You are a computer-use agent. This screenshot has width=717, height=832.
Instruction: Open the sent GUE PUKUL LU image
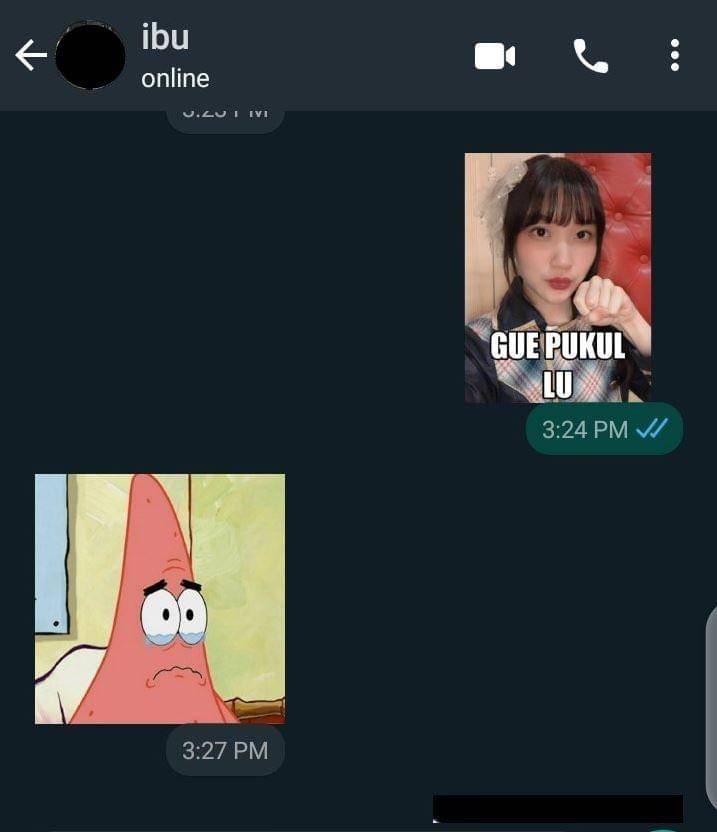557,277
